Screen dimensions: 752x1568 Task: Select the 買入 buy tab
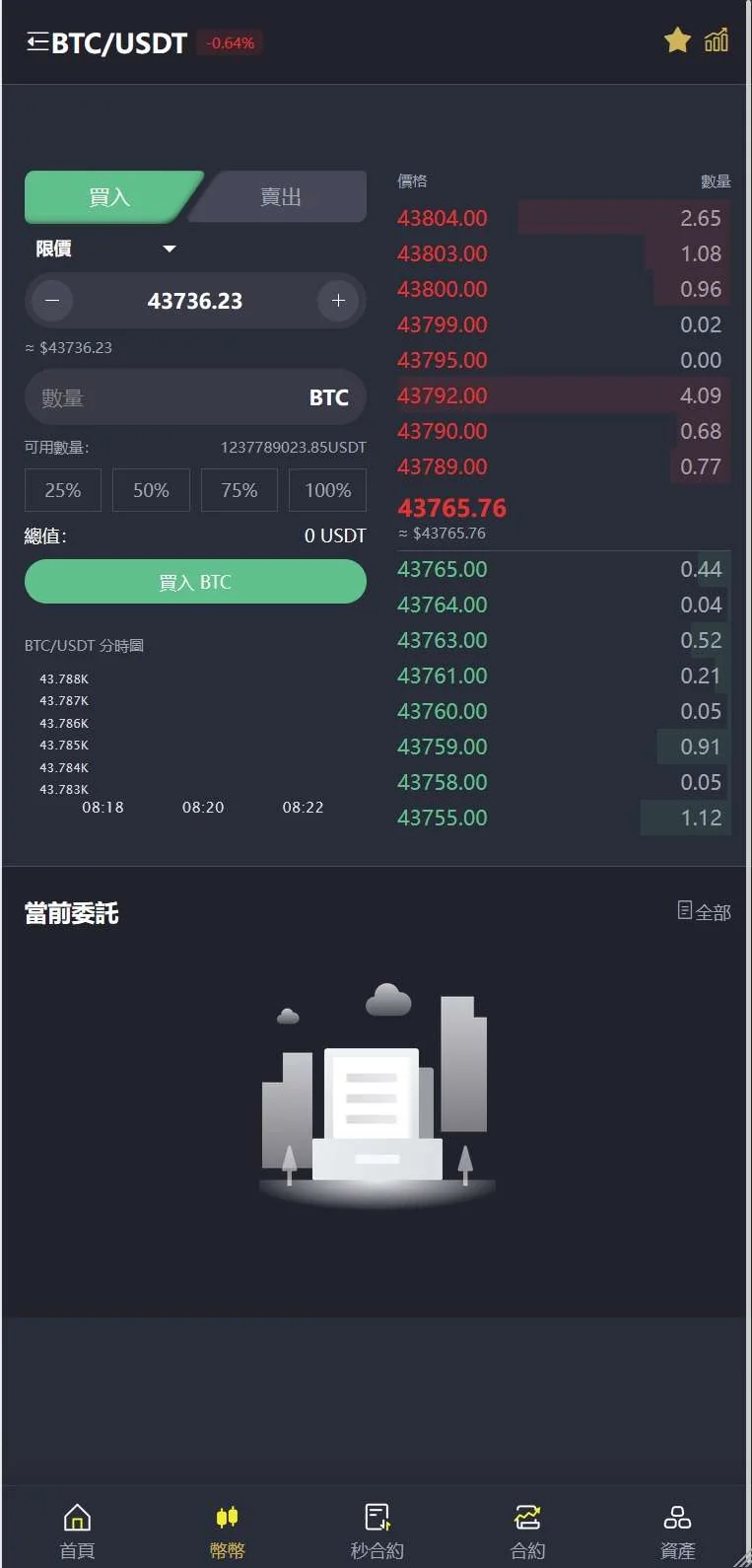[108, 197]
